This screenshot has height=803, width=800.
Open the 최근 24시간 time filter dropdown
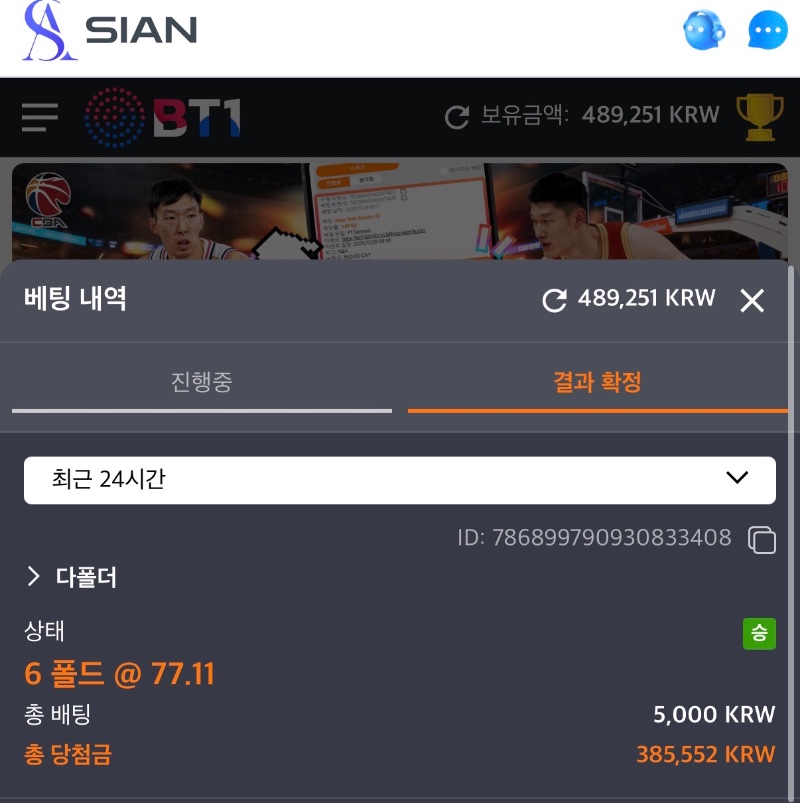[x=400, y=479]
